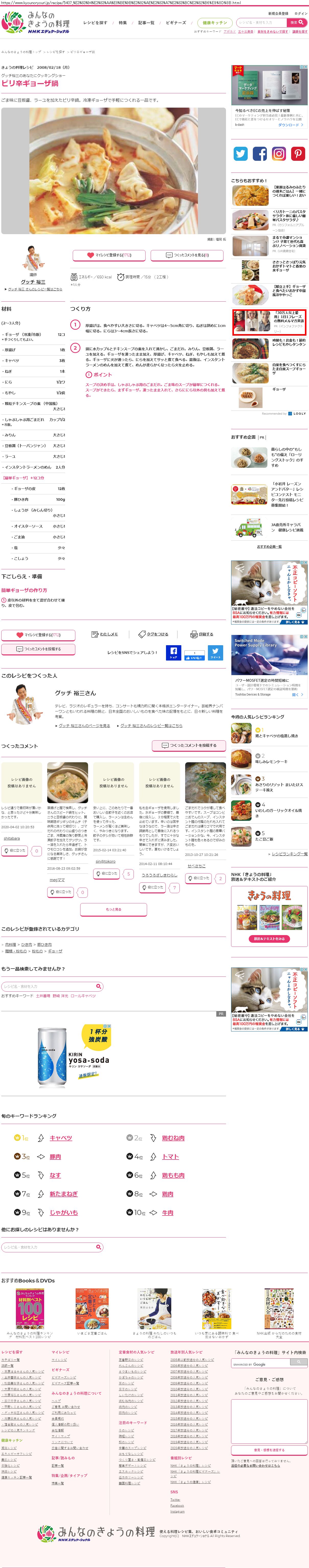Open the Instagram social icon in sidebar
The image size is (309, 1568).
279,154
